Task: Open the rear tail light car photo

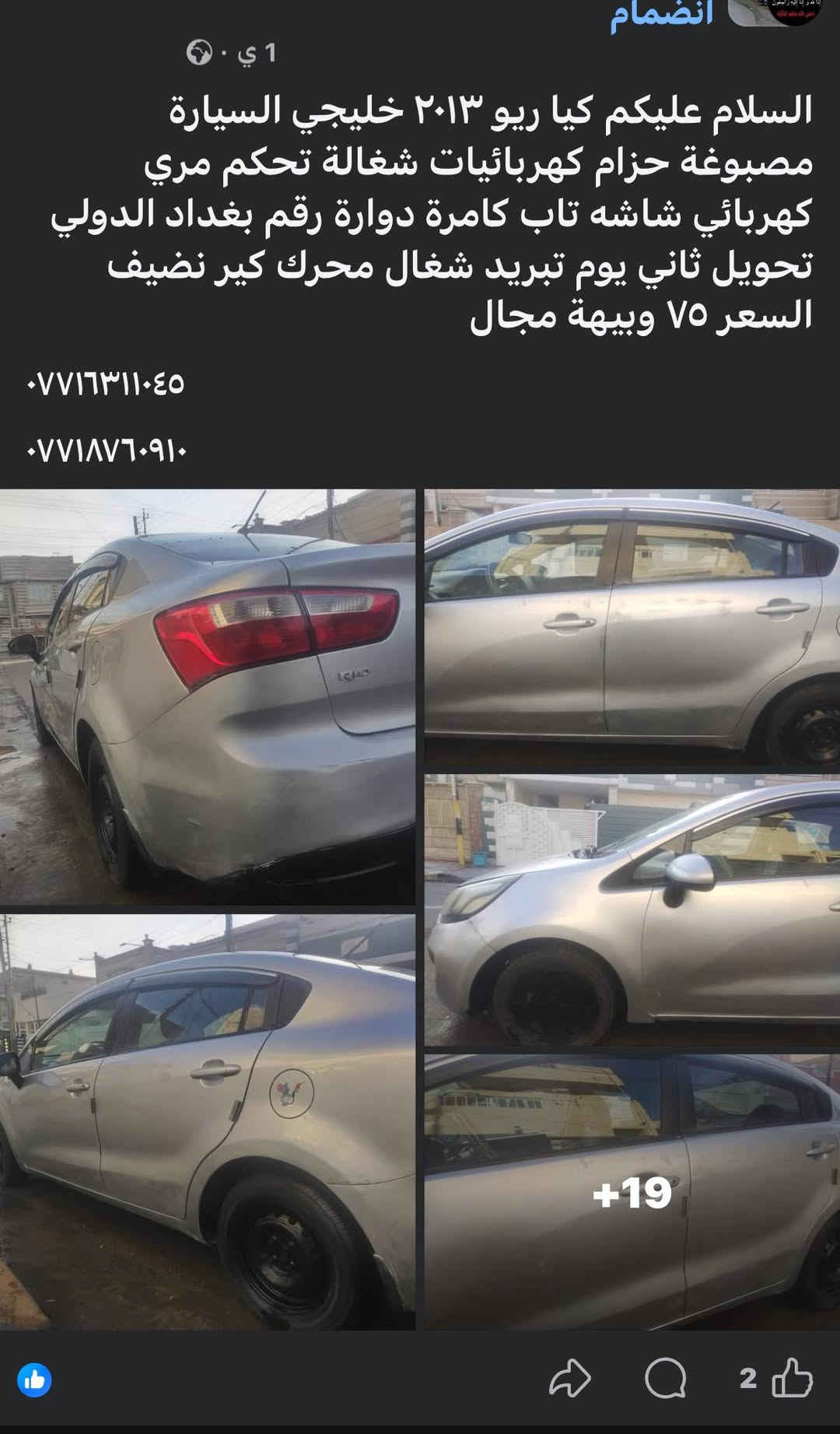Action: point(207,696)
